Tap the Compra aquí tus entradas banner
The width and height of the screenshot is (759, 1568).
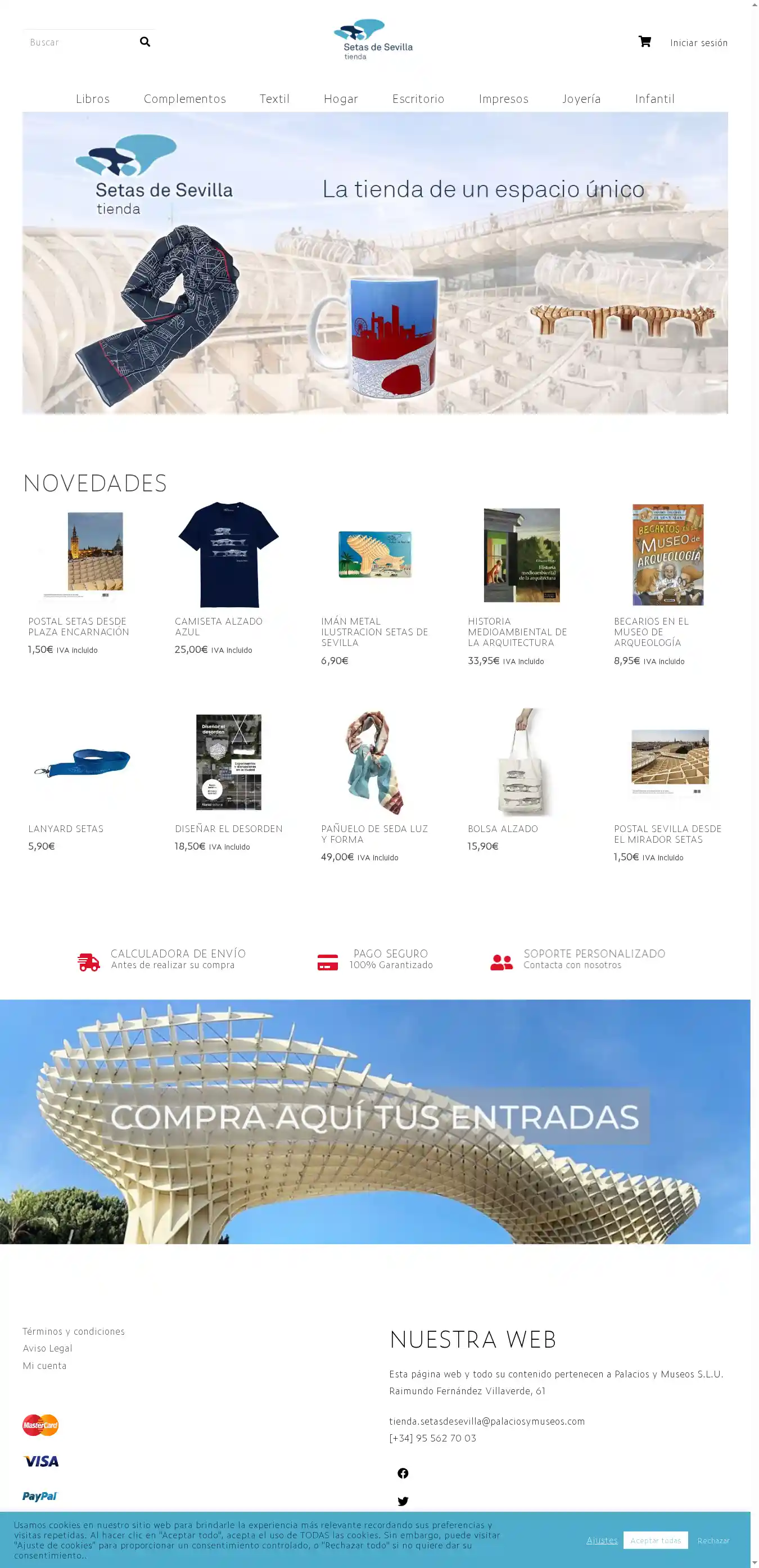375,1117
